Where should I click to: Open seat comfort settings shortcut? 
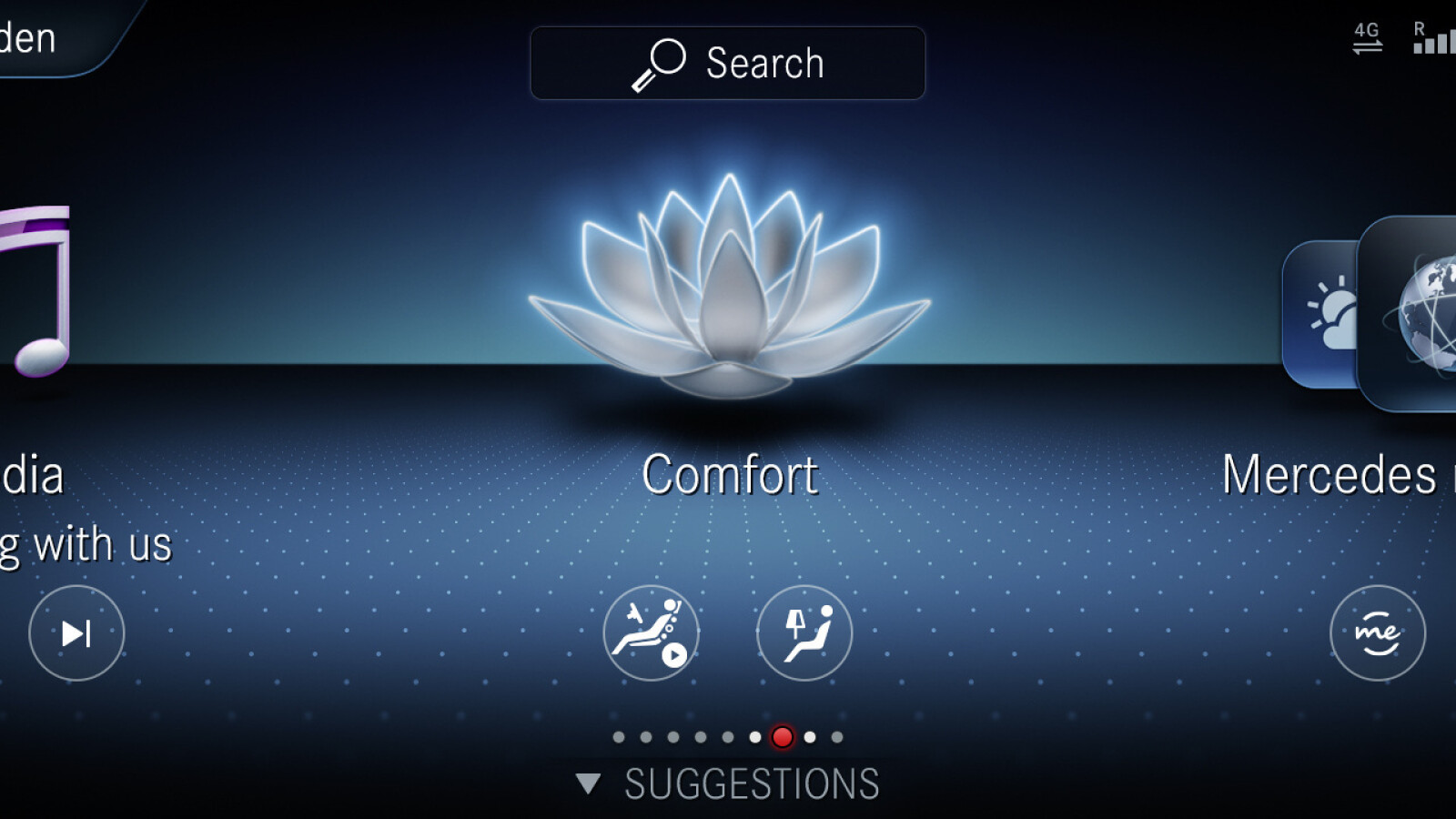click(804, 632)
